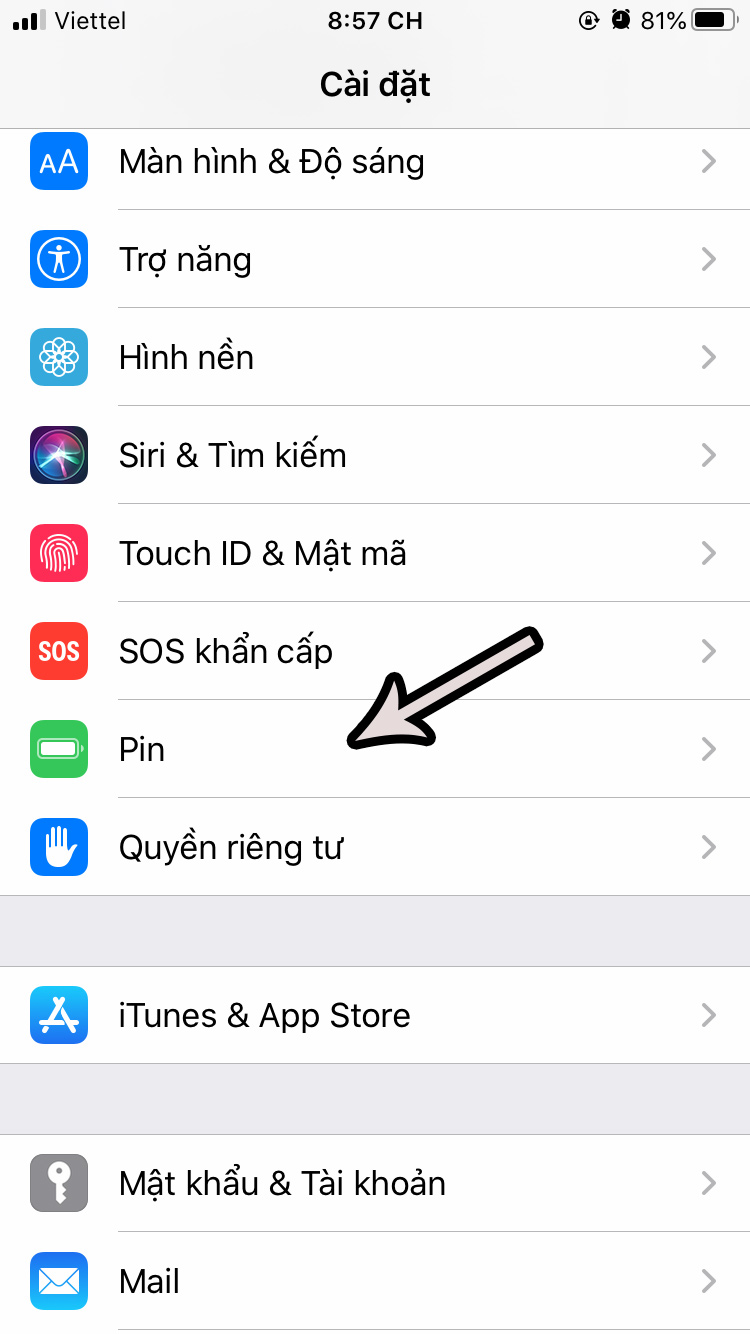This screenshot has height=1334, width=750.
Task: Go to Siri & Tìm kiếm
Action: 233,456
